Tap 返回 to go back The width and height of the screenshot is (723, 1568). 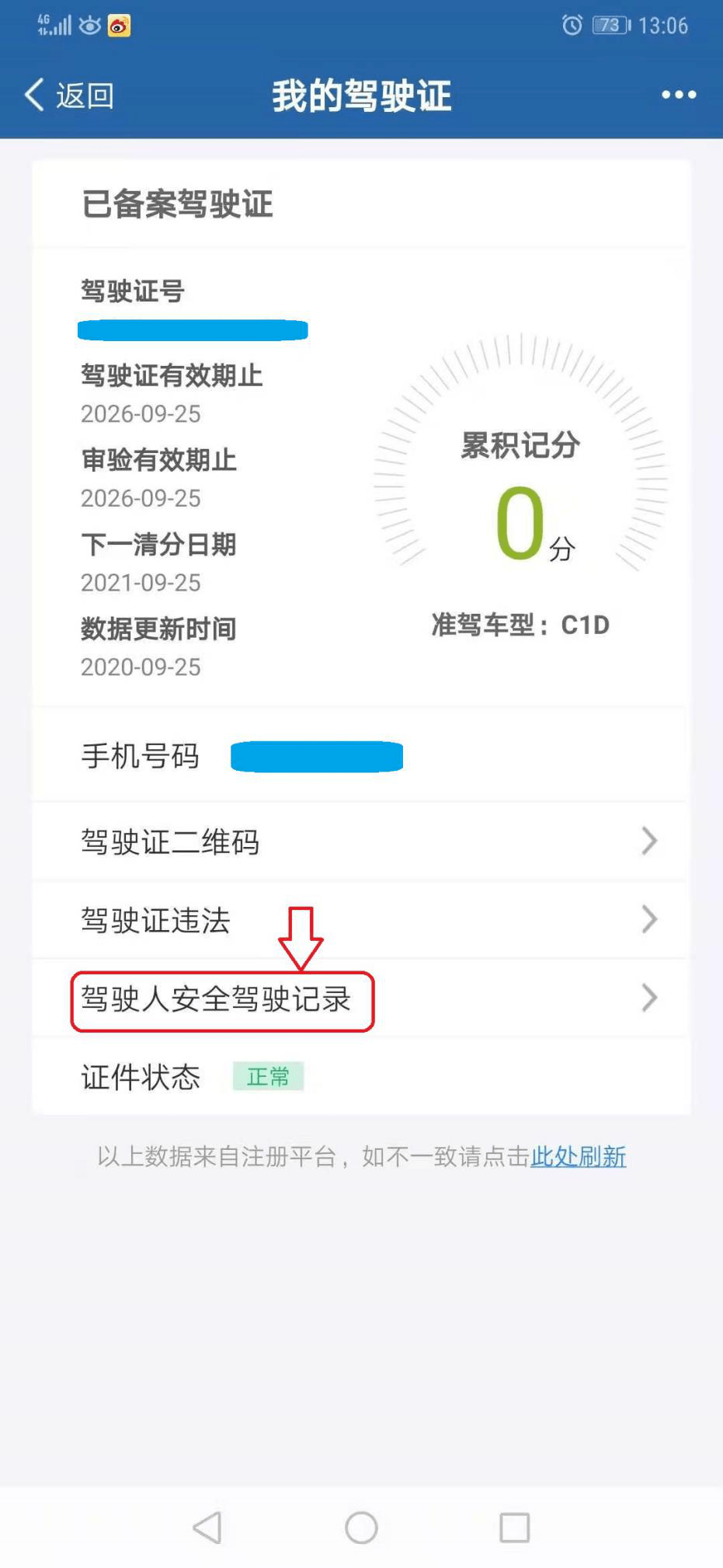(x=70, y=94)
